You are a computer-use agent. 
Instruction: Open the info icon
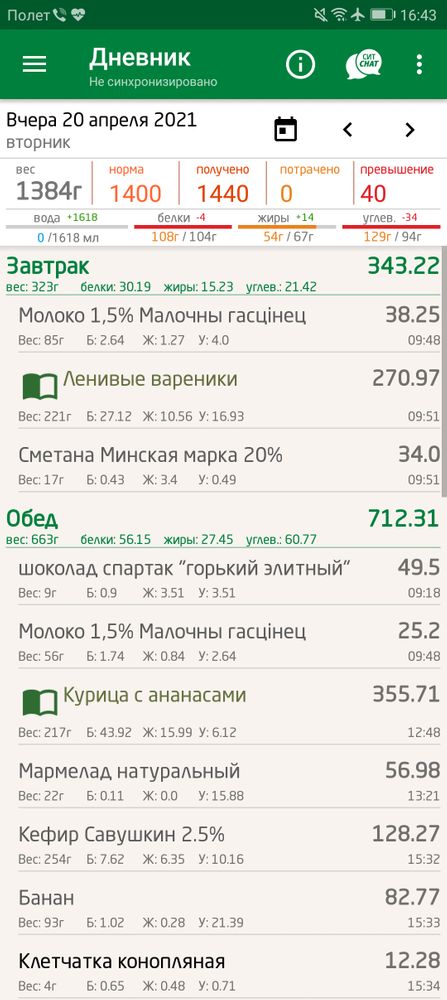tap(300, 64)
